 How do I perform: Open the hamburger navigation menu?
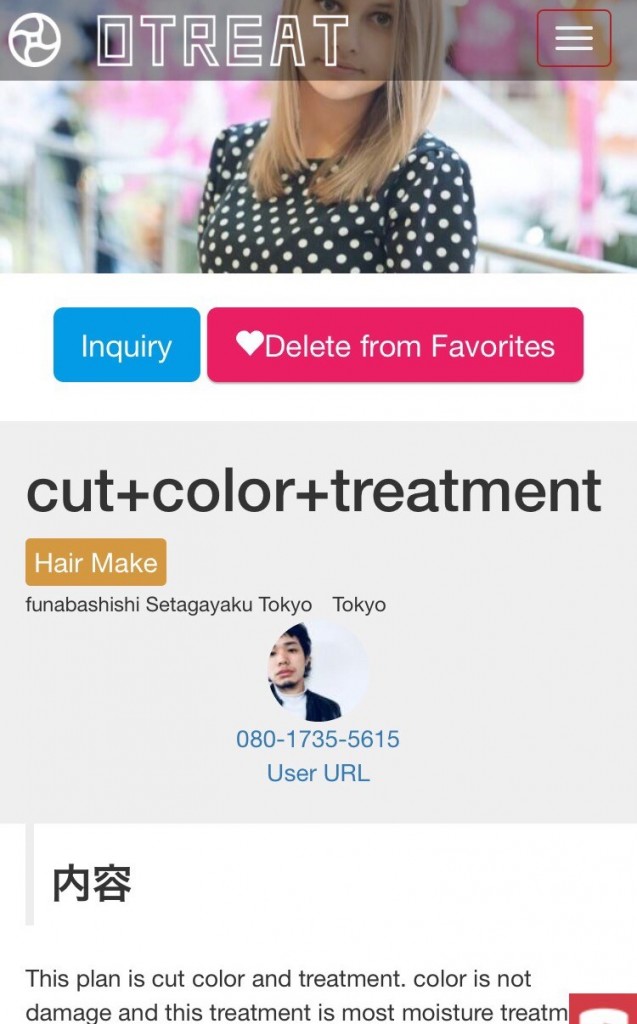tap(573, 39)
